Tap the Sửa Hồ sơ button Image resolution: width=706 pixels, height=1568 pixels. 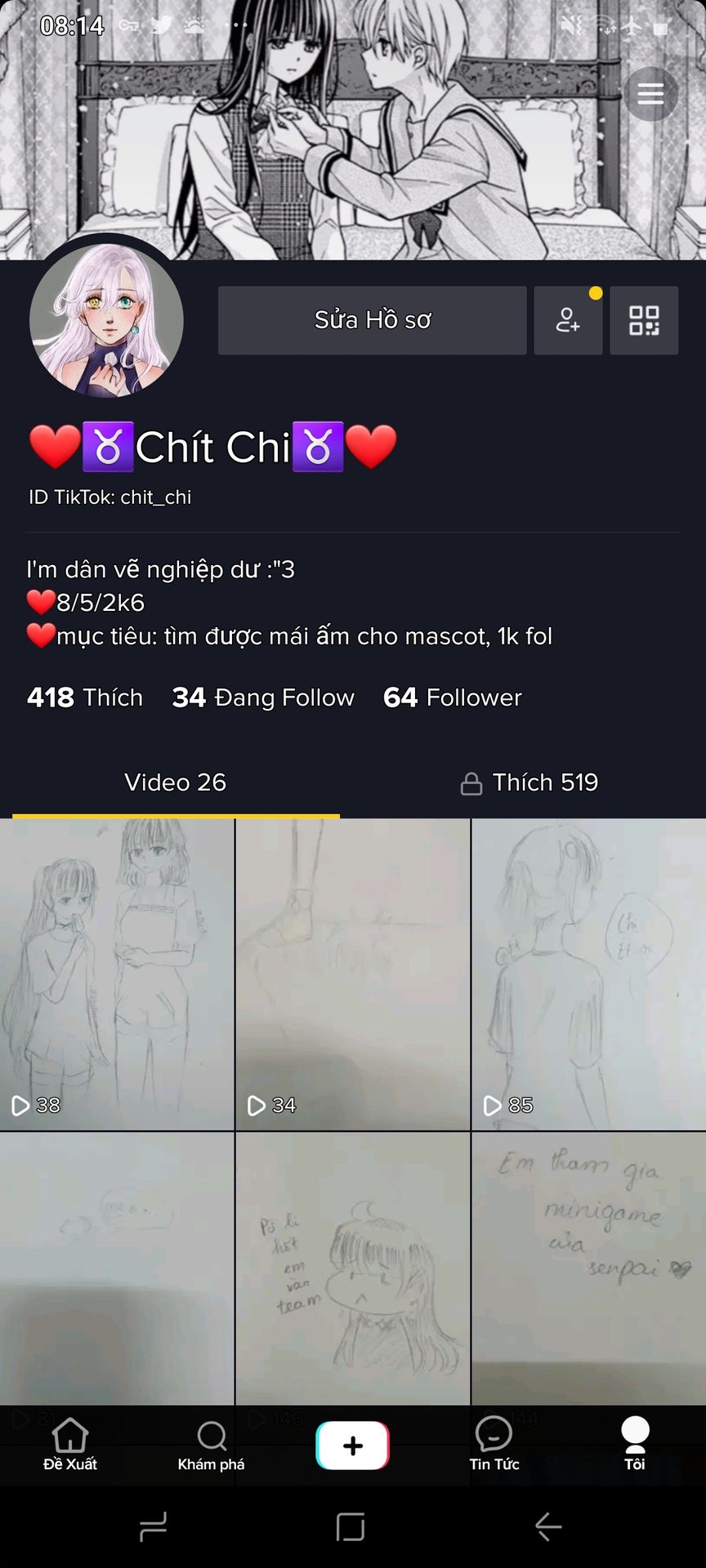coord(372,320)
